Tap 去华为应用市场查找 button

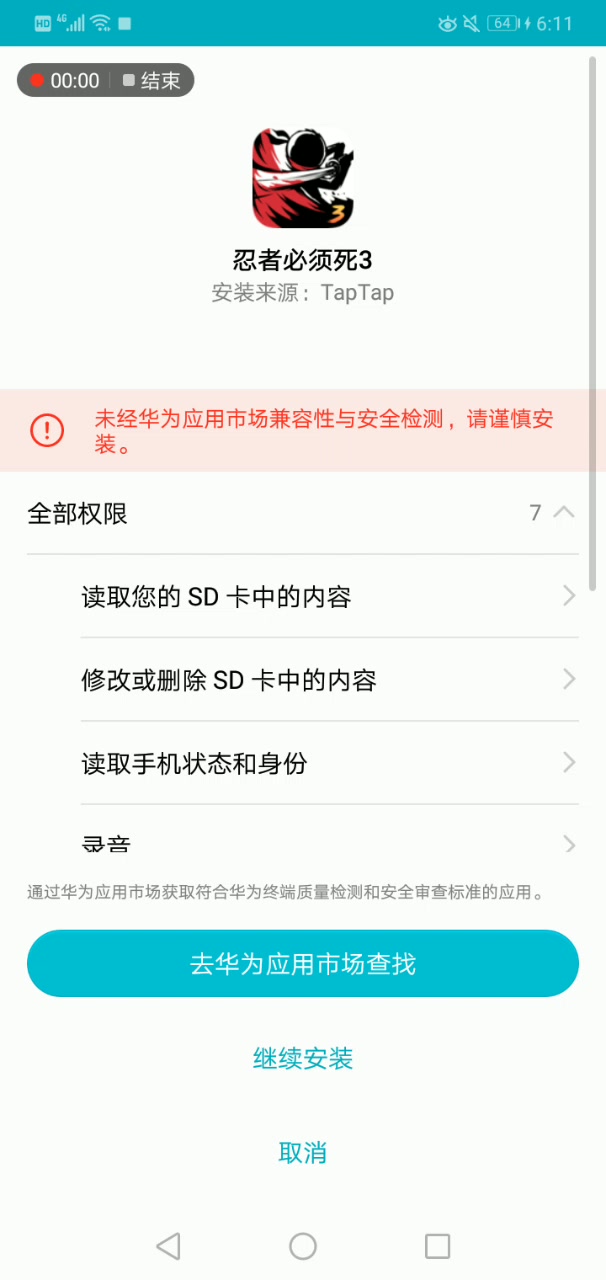pos(303,964)
